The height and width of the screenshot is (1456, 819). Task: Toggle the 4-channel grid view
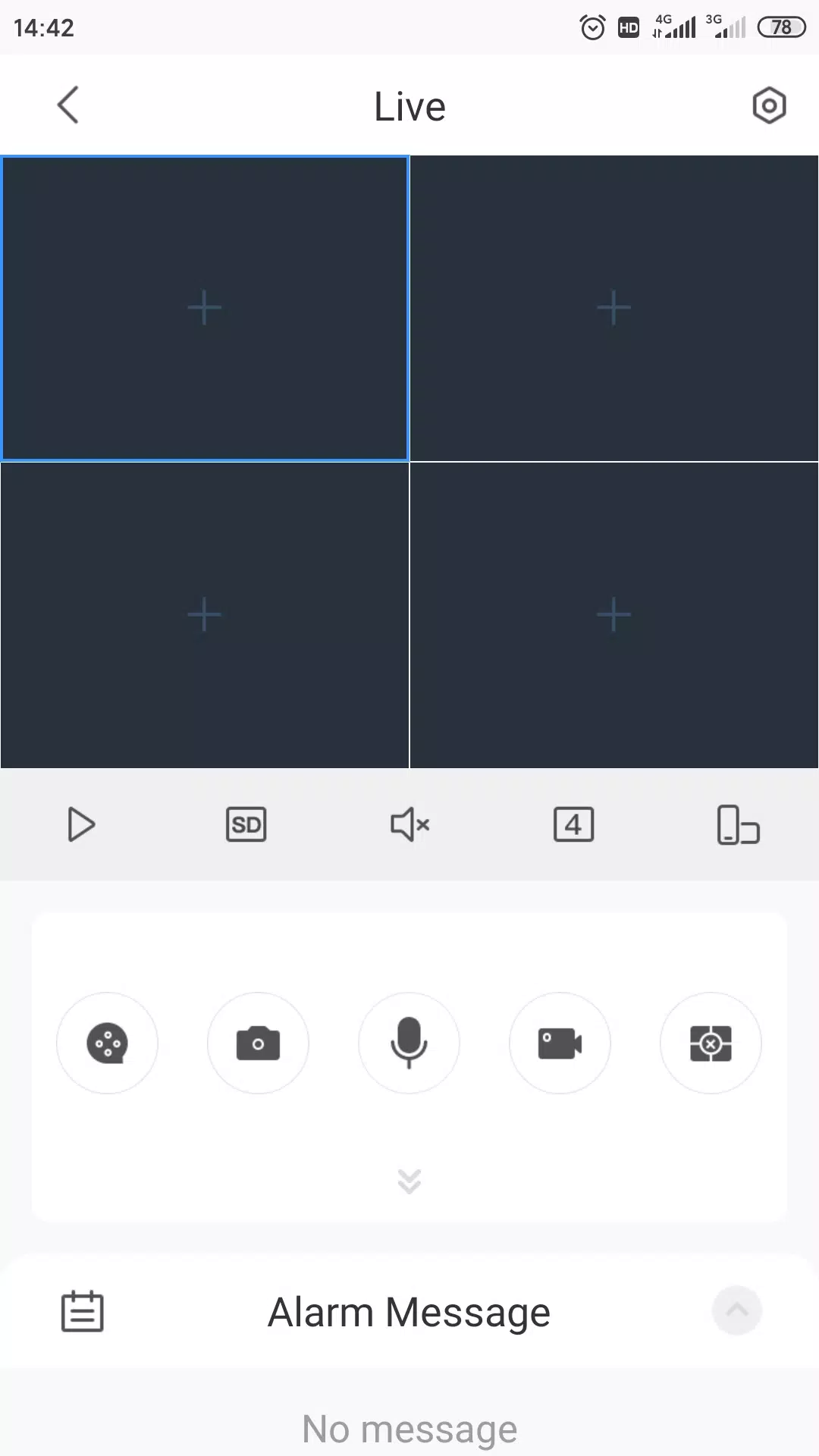(573, 824)
